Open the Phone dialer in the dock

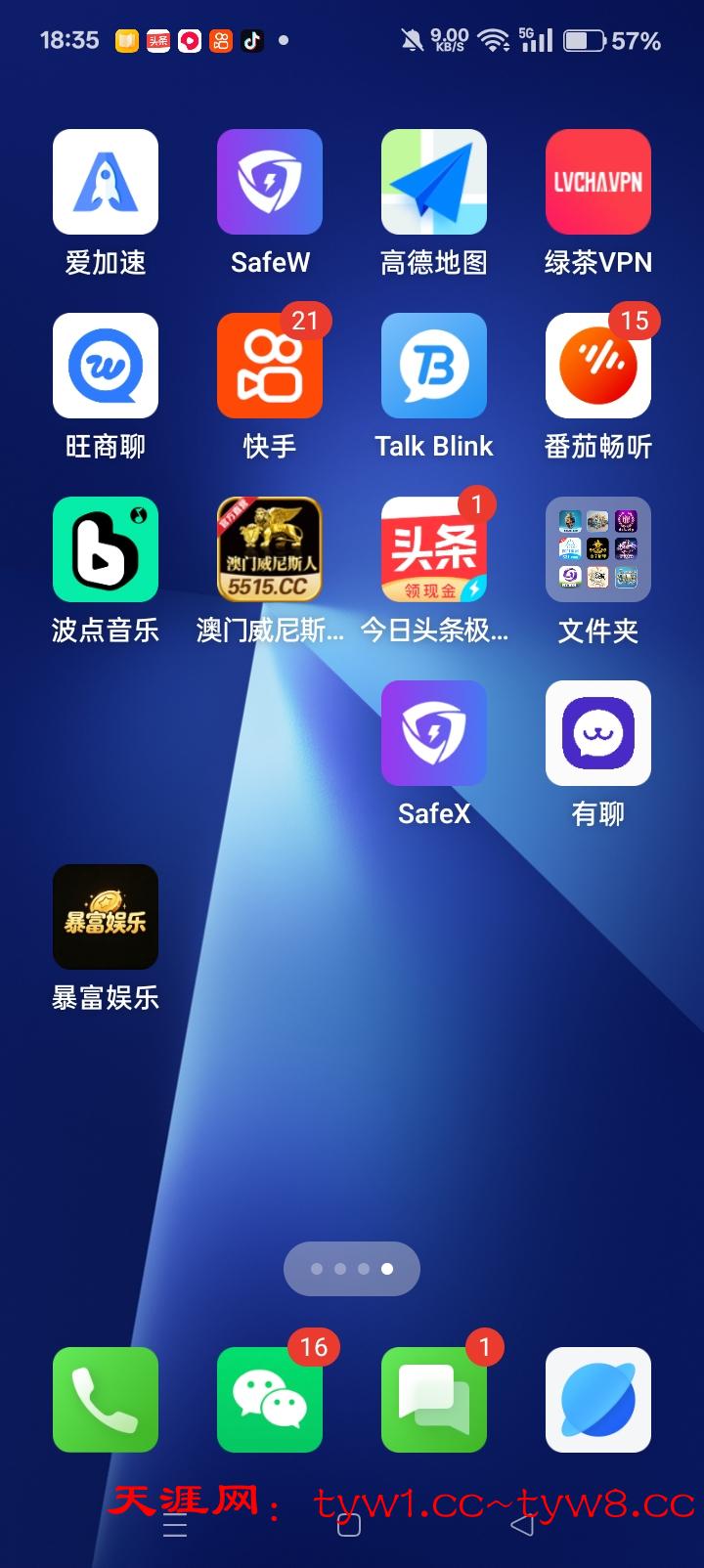[x=106, y=1400]
